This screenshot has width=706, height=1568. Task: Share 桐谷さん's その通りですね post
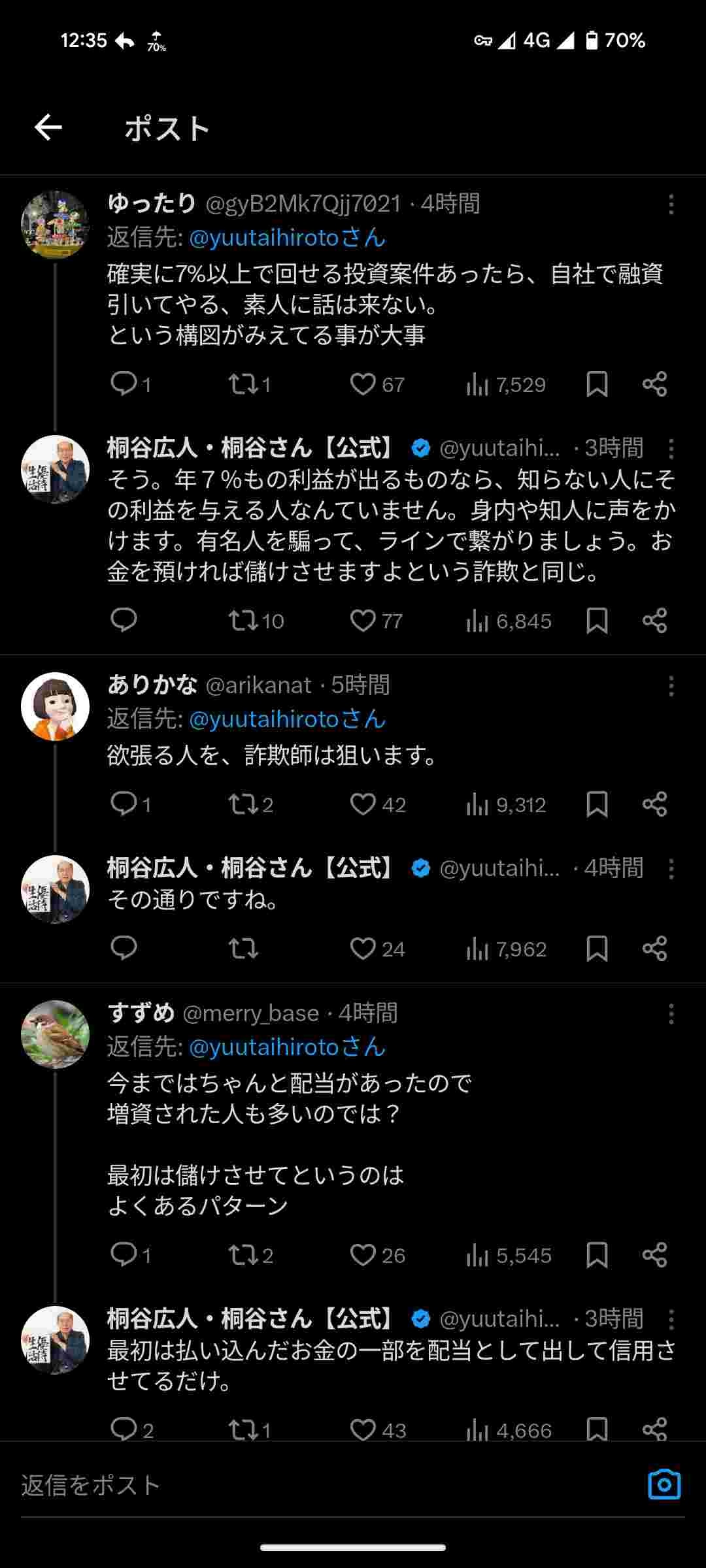pyautogui.click(x=654, y=949)
